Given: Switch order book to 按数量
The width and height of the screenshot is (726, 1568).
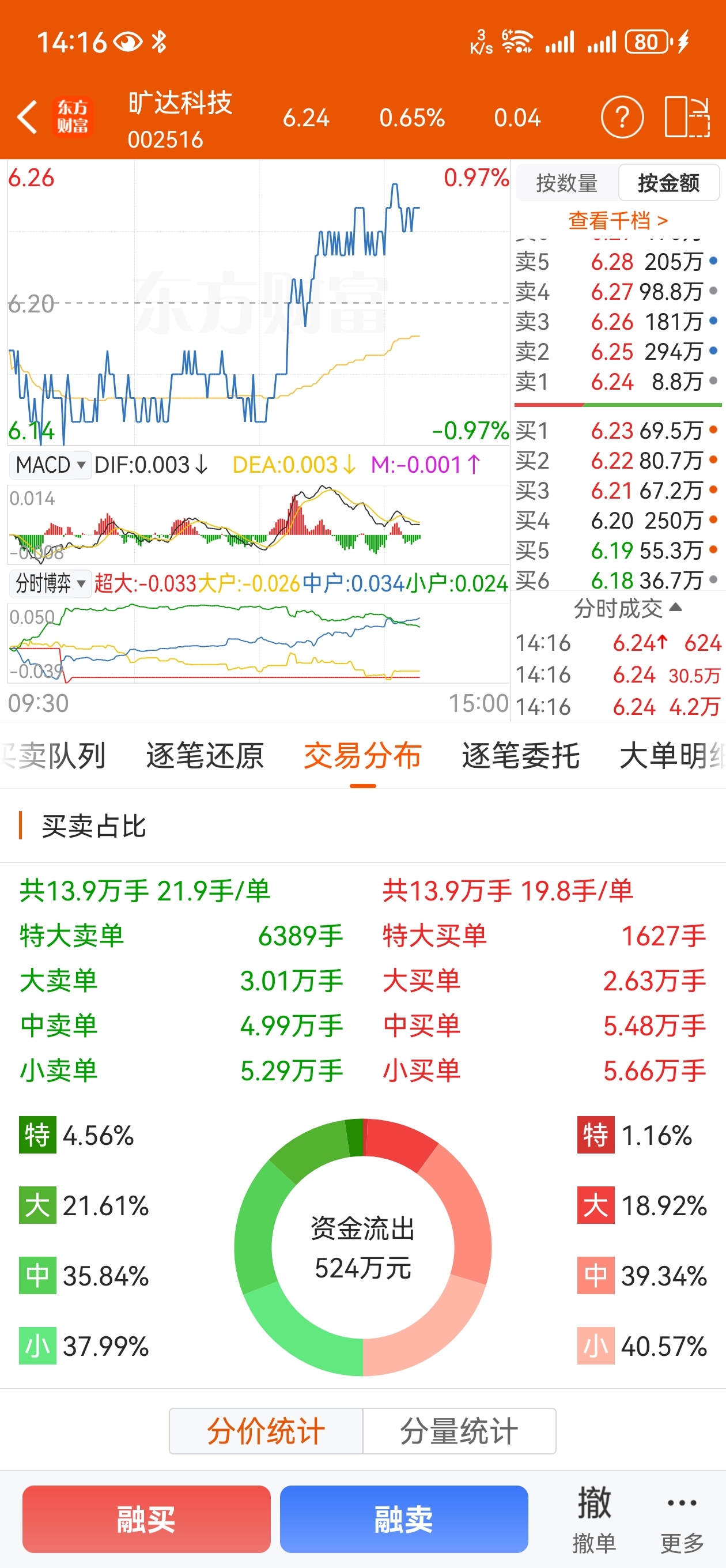Looking at the screenshot, I should 566,183.
